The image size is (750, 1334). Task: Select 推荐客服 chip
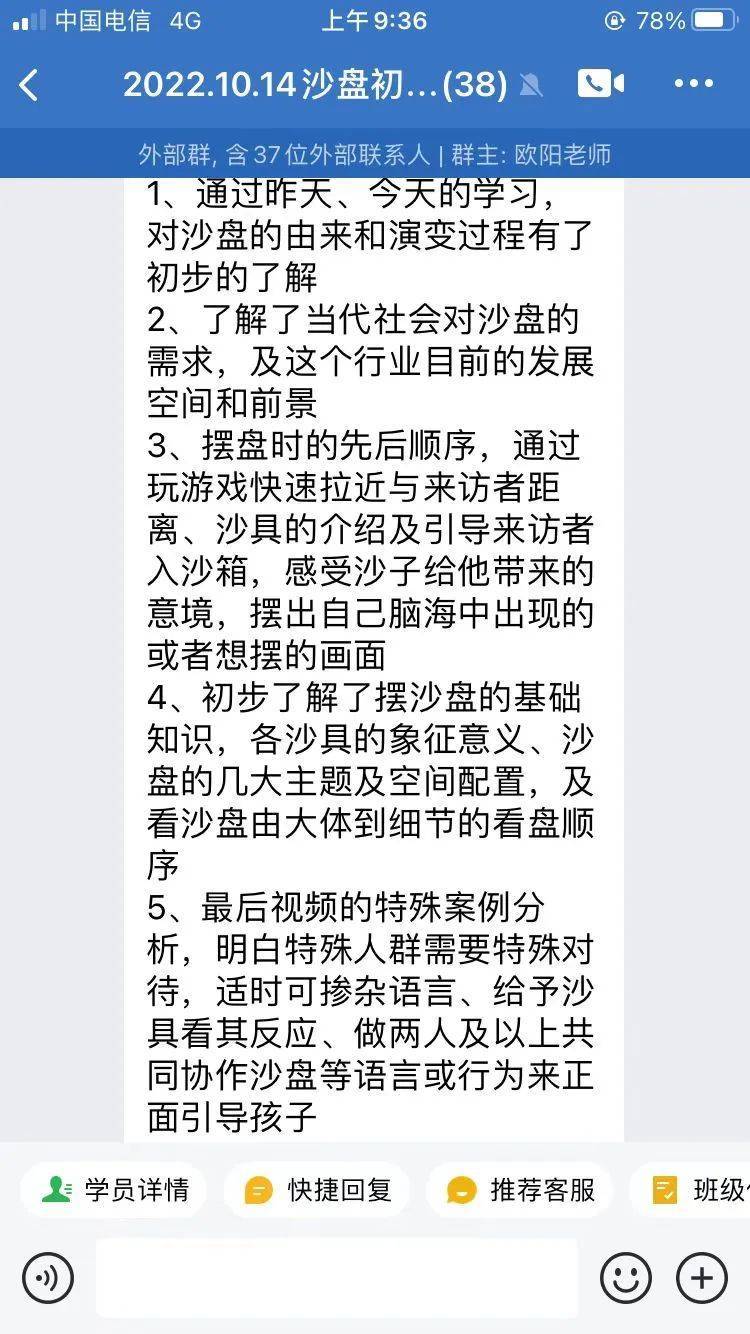pos(520,1190)
